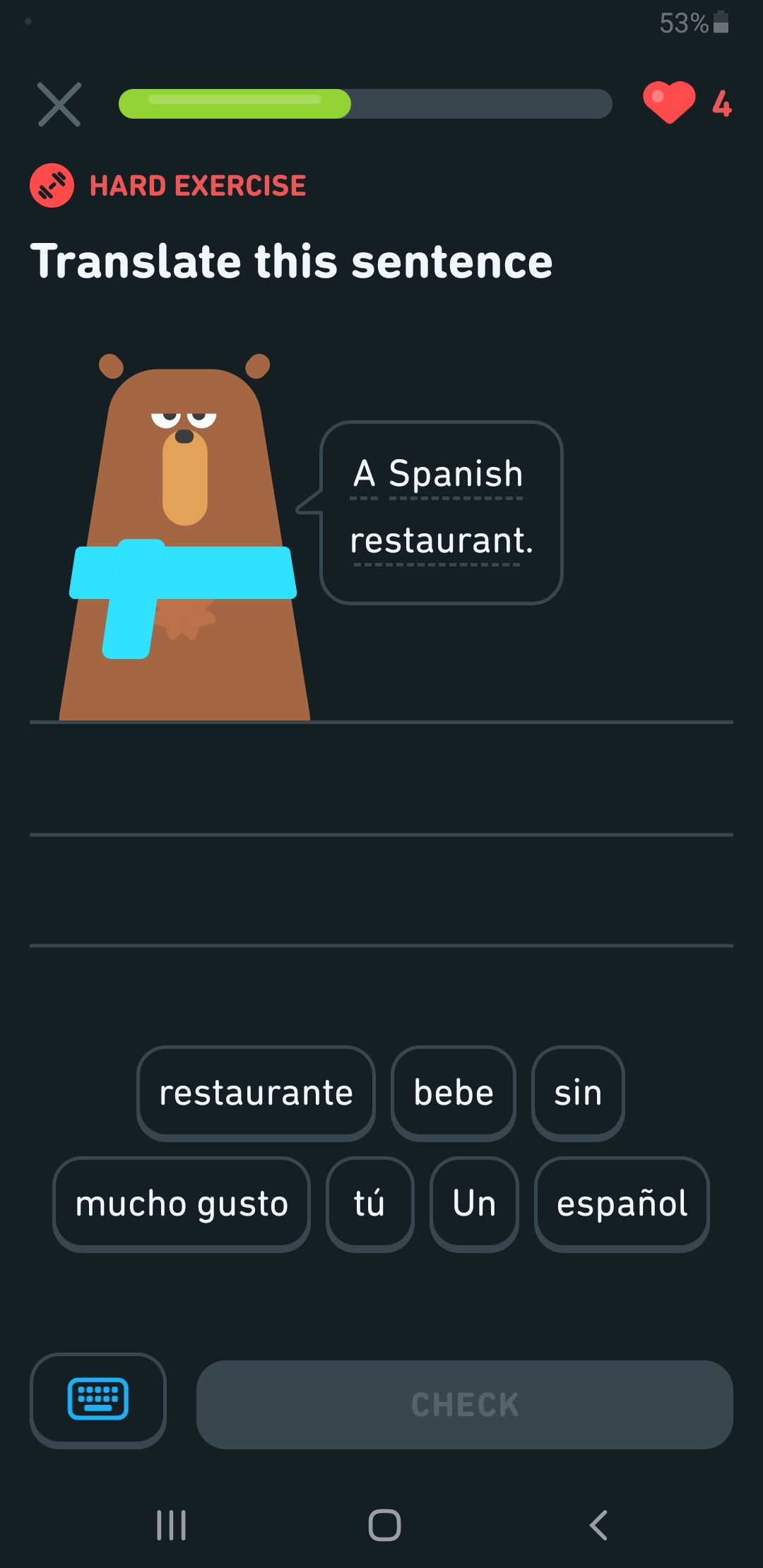This screenshot has width=763, height=1568.
Task: Select the word tile 'tú'
Action: tap(369, 1204)
